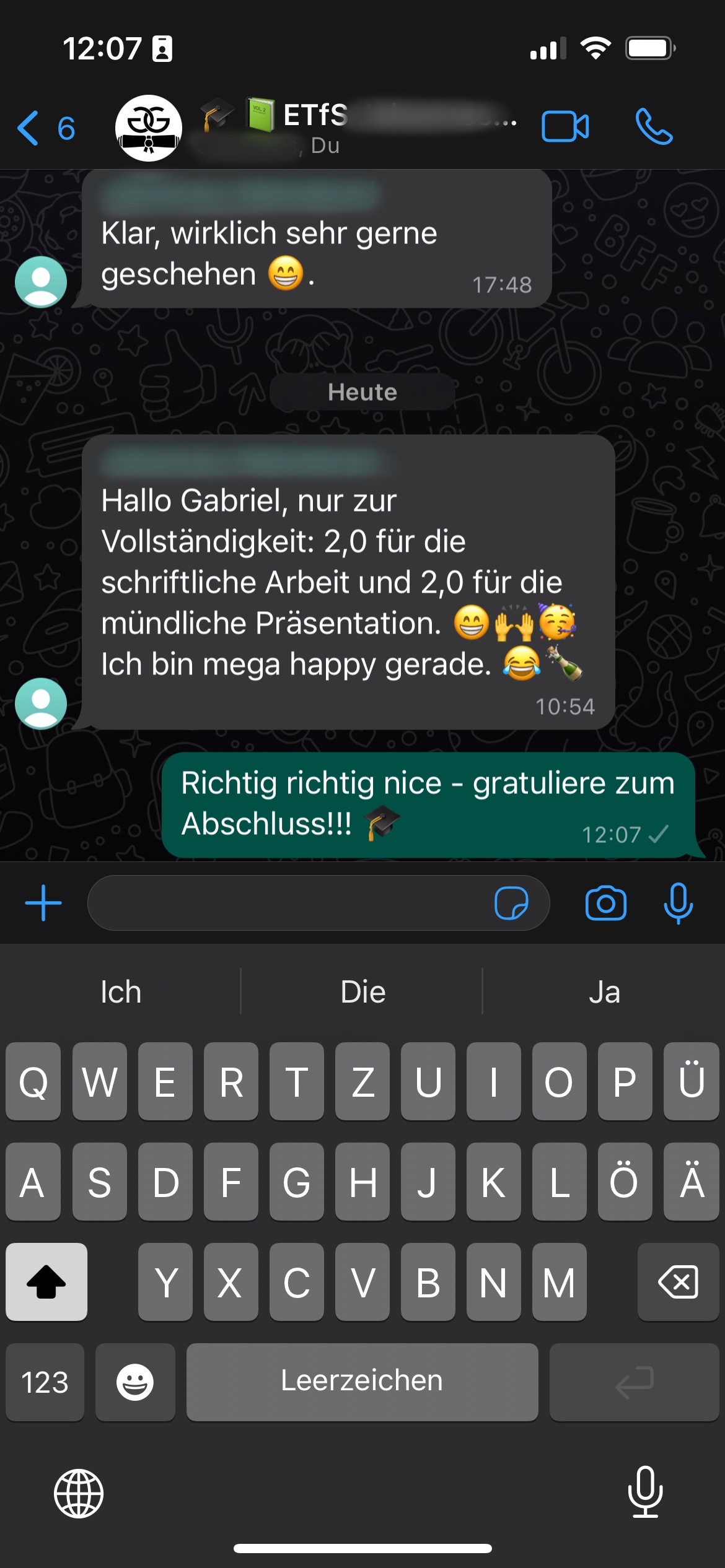725x1568 pixels.
Task: Tap the backspace key
Action: click(678, 1282)
